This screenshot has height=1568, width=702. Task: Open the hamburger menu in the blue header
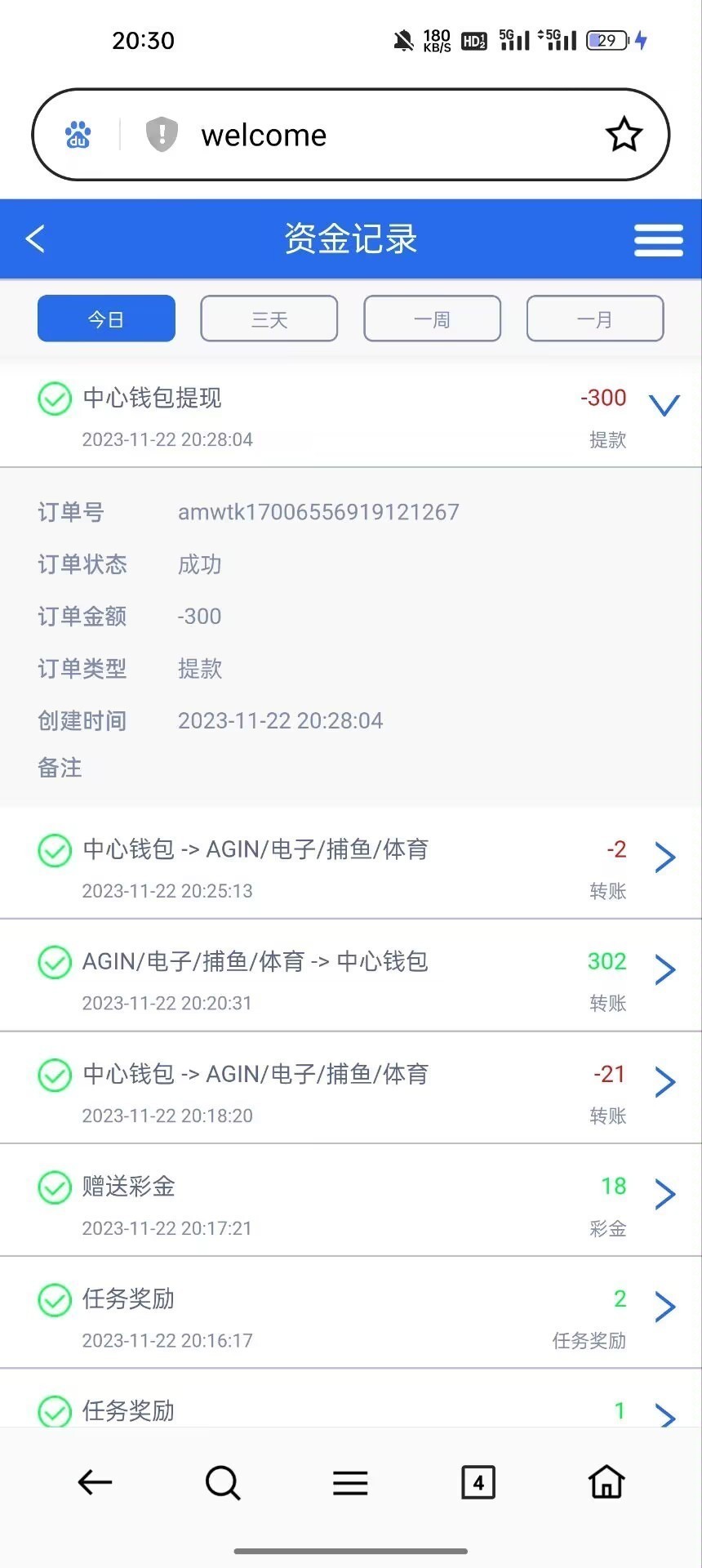[658, 240]
